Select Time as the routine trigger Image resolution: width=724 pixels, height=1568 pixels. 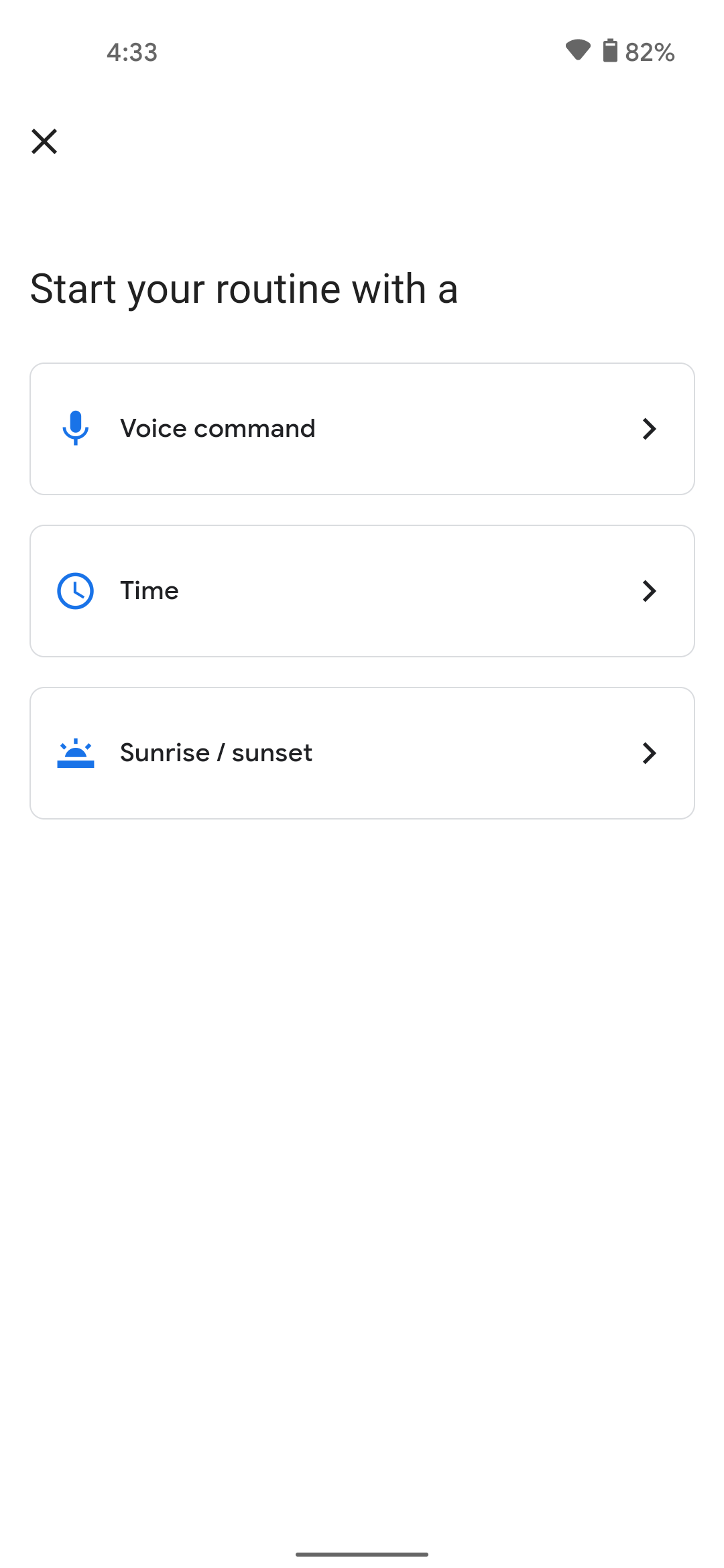(x=362, y=590)
